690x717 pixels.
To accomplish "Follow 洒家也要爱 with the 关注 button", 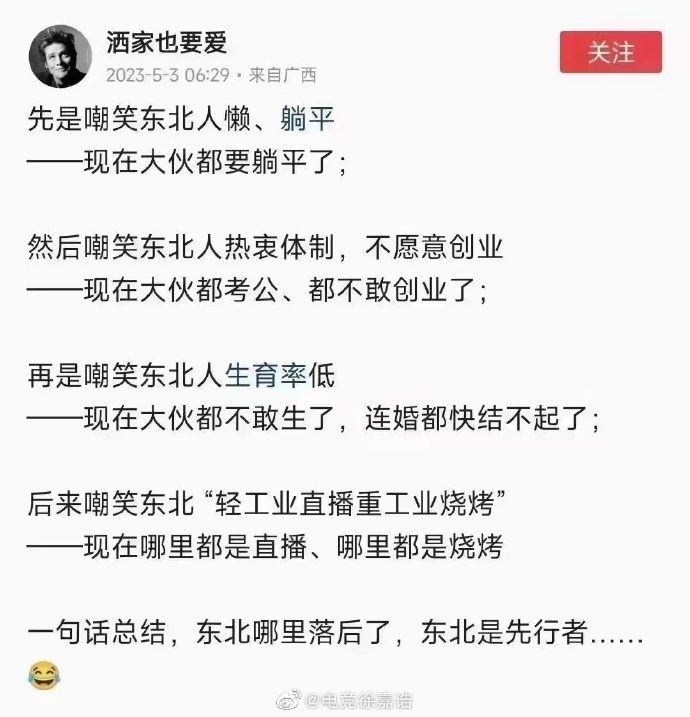I will [x=611, y=52].
